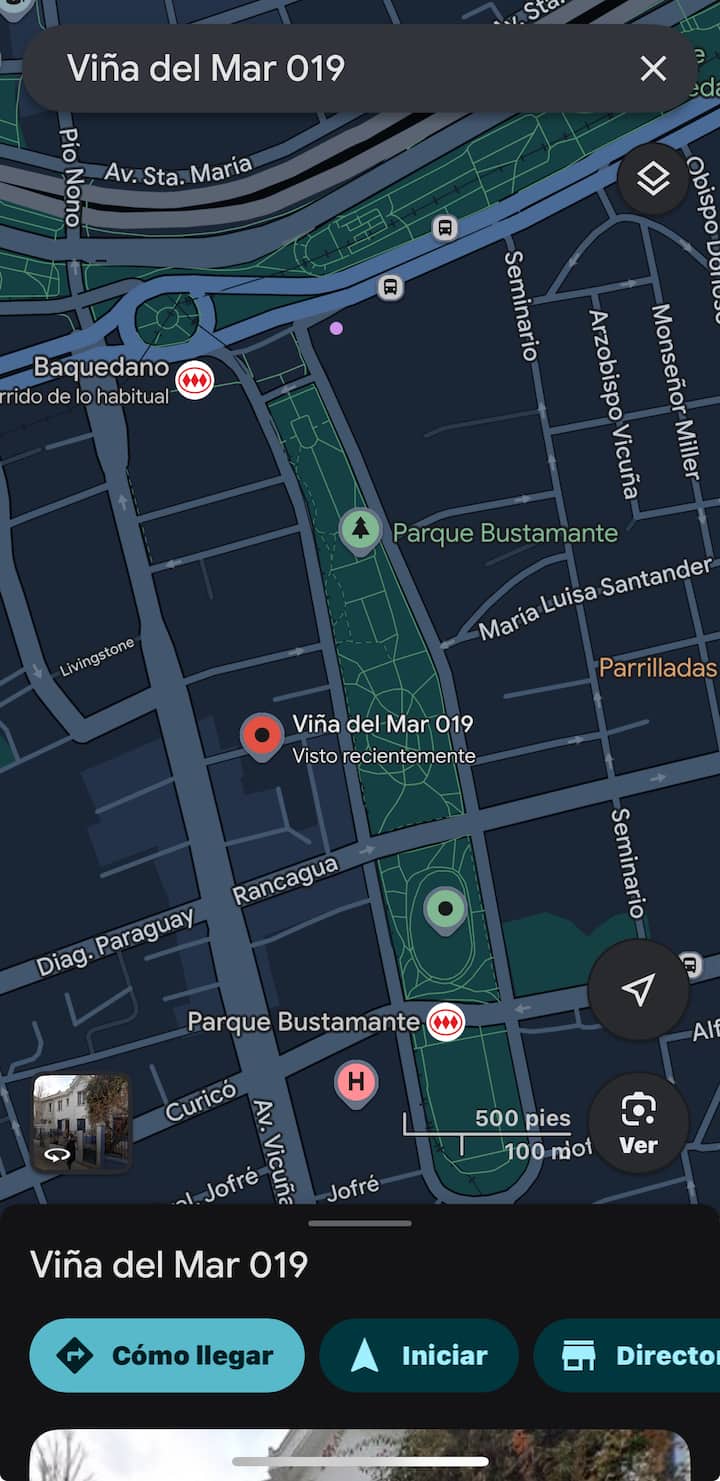Image resolution: width=720 pixels, height=1481 pixels.
Task: Open the Street View thumbnail
Action: (x=82, y=1122)
